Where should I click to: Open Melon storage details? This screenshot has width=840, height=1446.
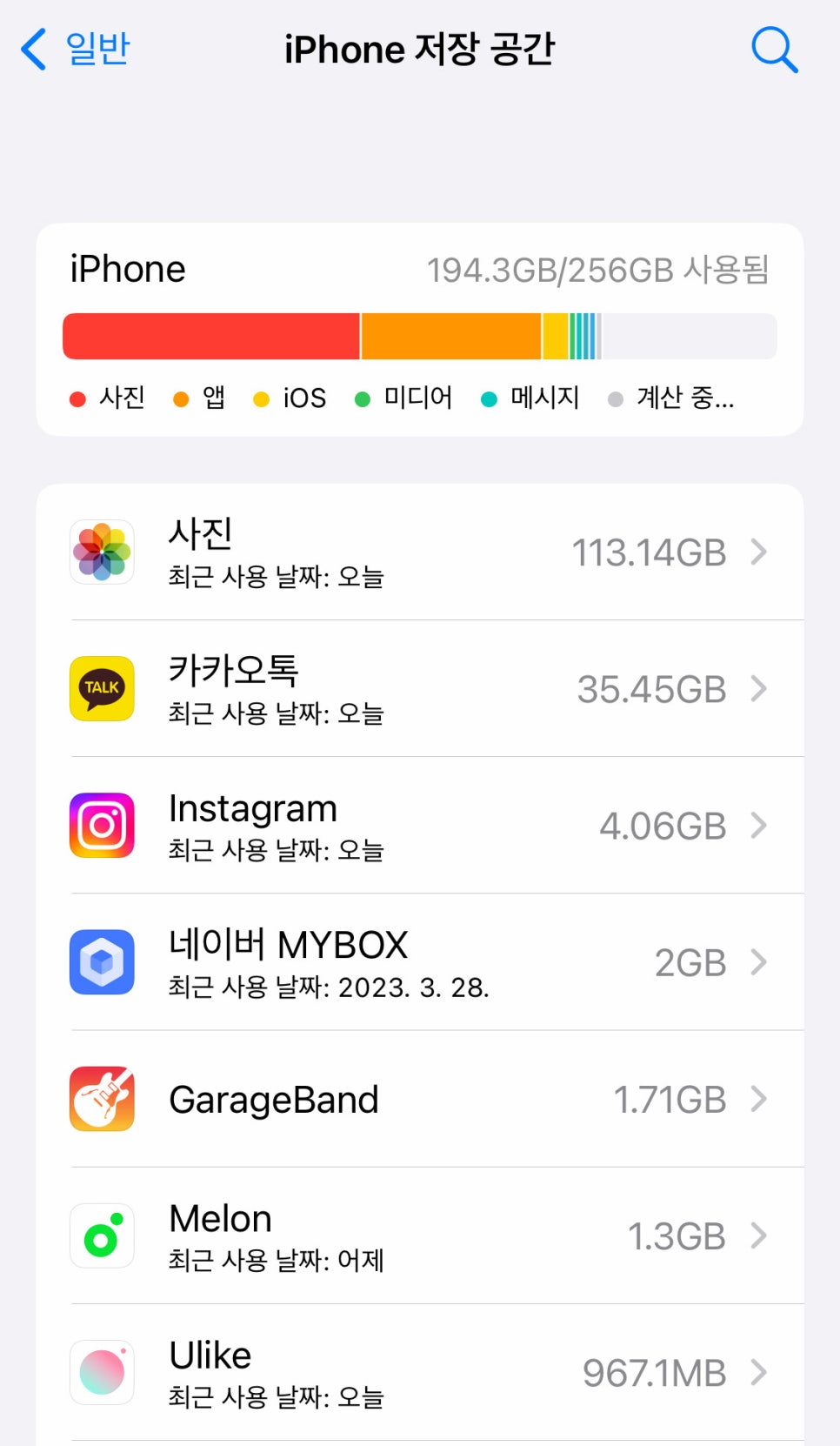tap(419, 1235)
